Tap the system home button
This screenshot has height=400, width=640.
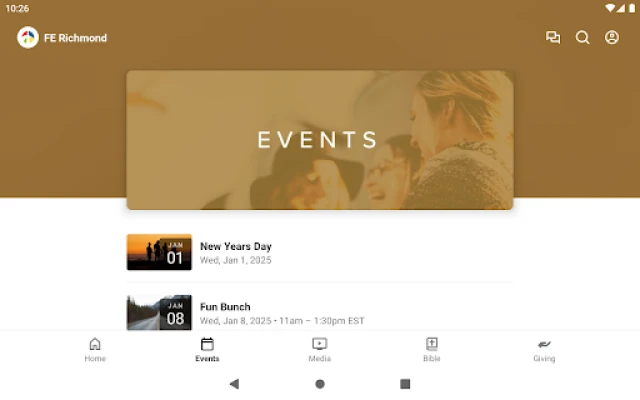point(320,384)
